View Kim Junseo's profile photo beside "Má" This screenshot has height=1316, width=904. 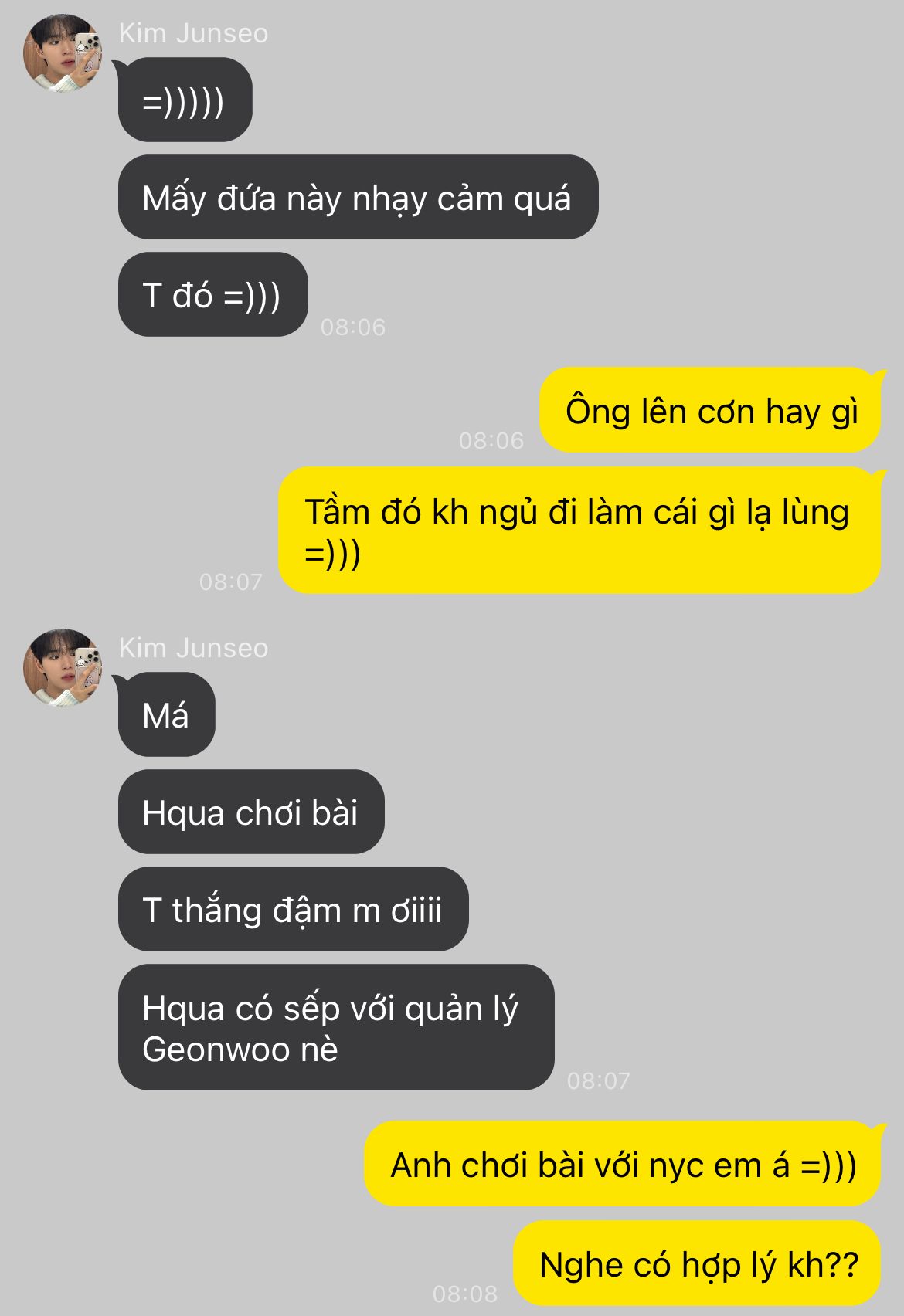(63, 667)
